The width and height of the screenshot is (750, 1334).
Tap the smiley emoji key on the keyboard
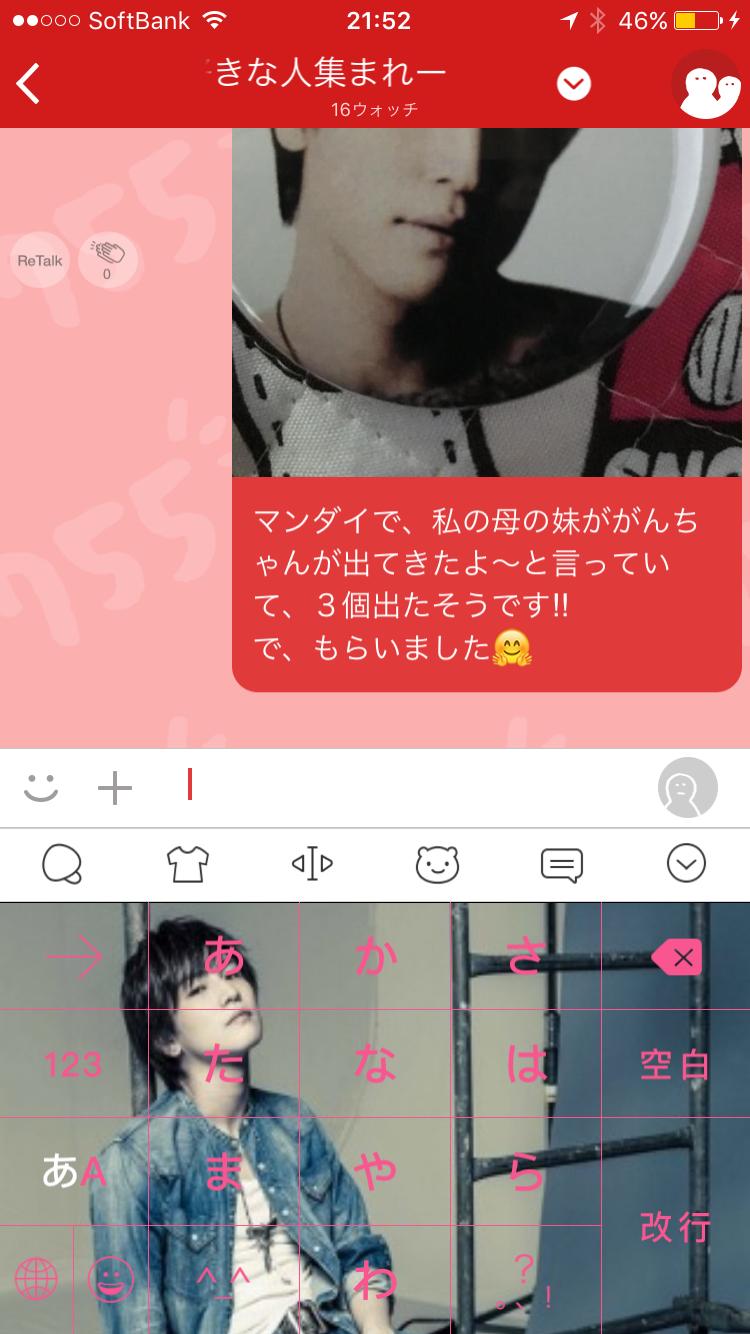tap(110, 1277)
